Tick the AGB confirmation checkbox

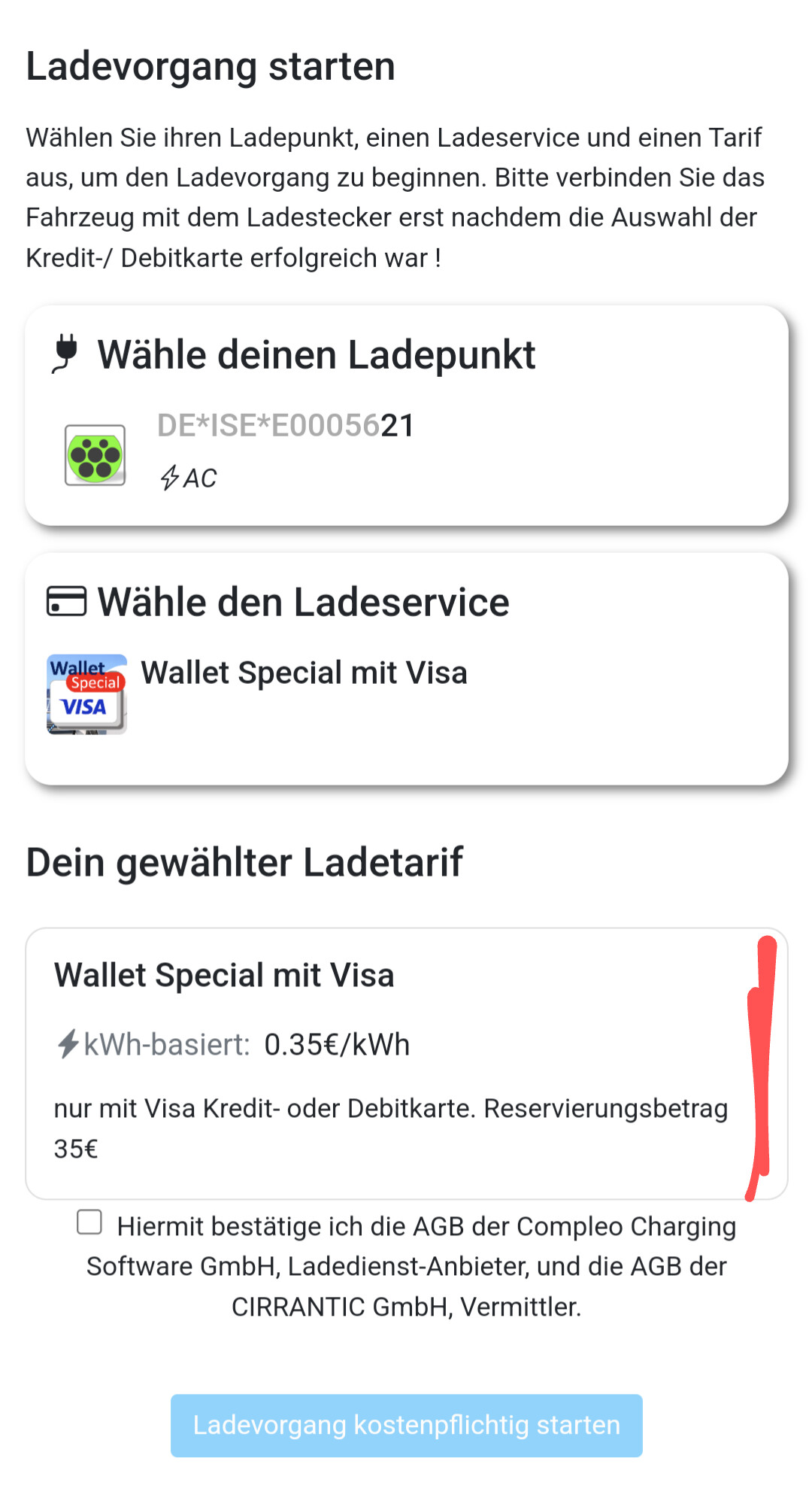tap(89, 1222)
